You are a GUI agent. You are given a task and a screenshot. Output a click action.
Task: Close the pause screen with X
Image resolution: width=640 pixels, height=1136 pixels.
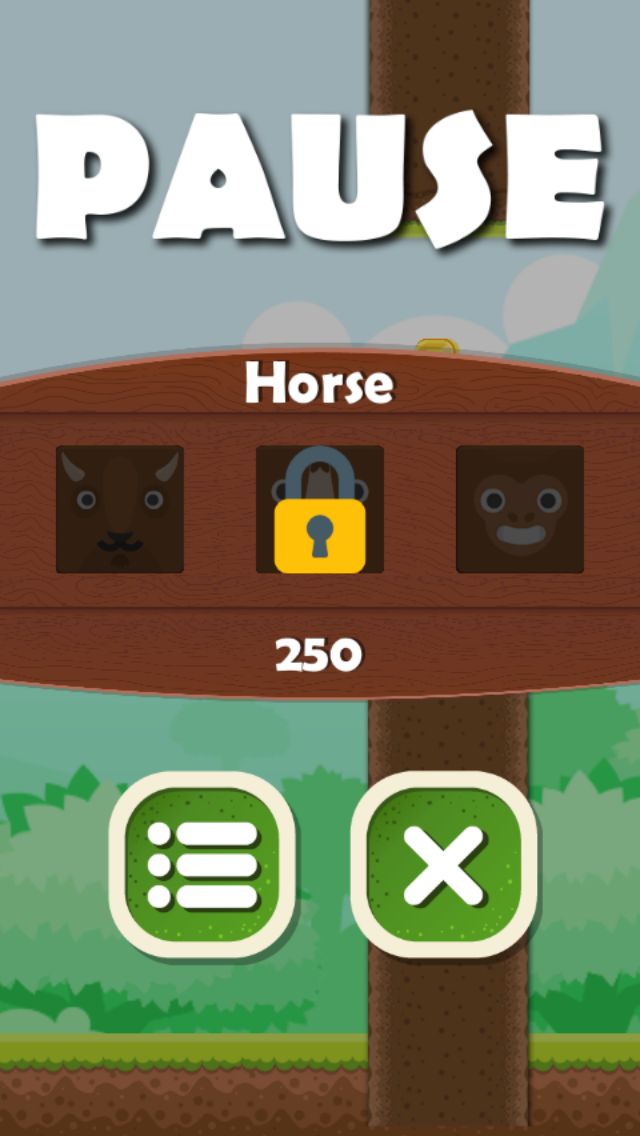point(443,865)
